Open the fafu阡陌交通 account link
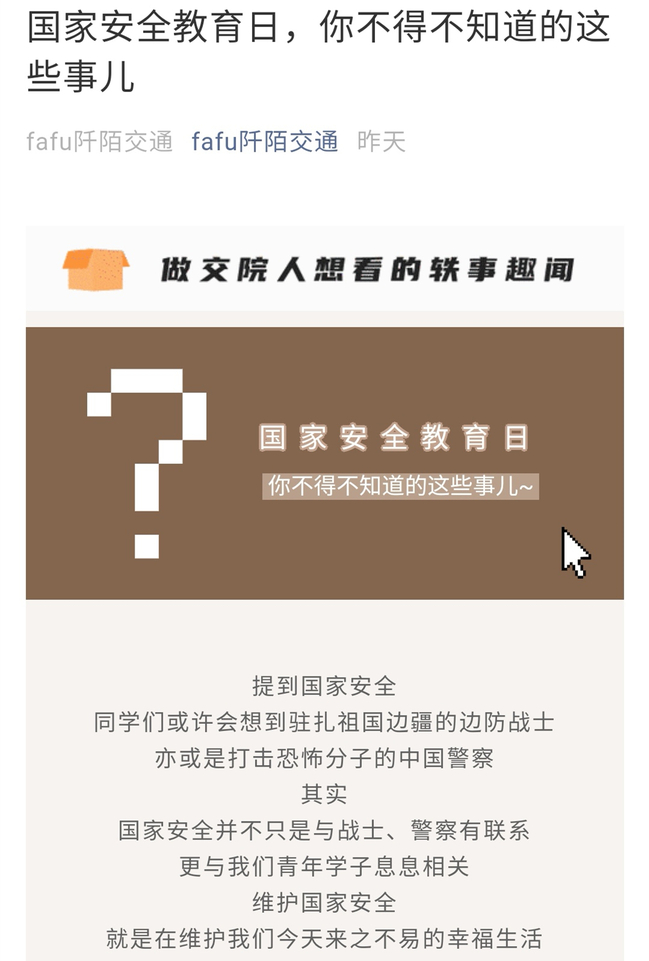 coord(264,142)
